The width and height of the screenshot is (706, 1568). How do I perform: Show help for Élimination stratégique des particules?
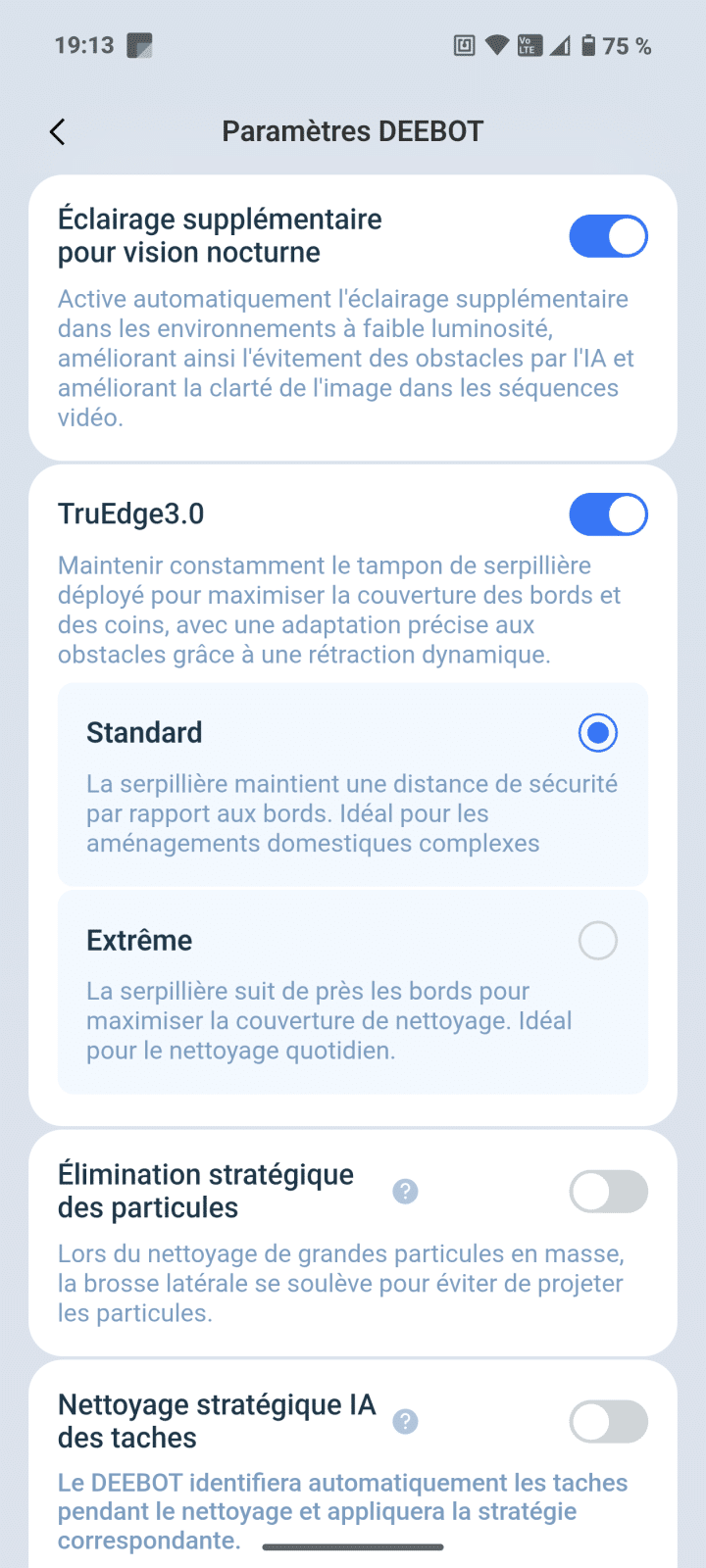tap(405, 1192)
